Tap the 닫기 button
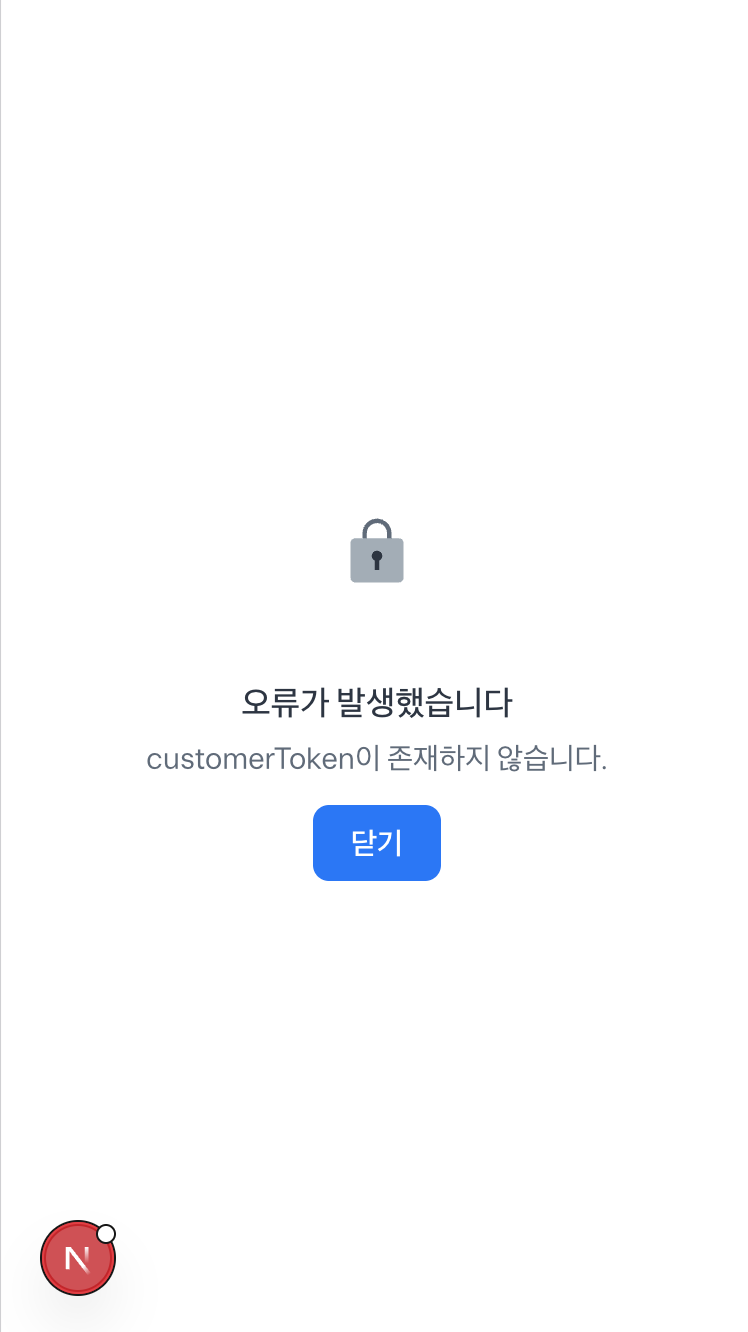 click(376, 843)
